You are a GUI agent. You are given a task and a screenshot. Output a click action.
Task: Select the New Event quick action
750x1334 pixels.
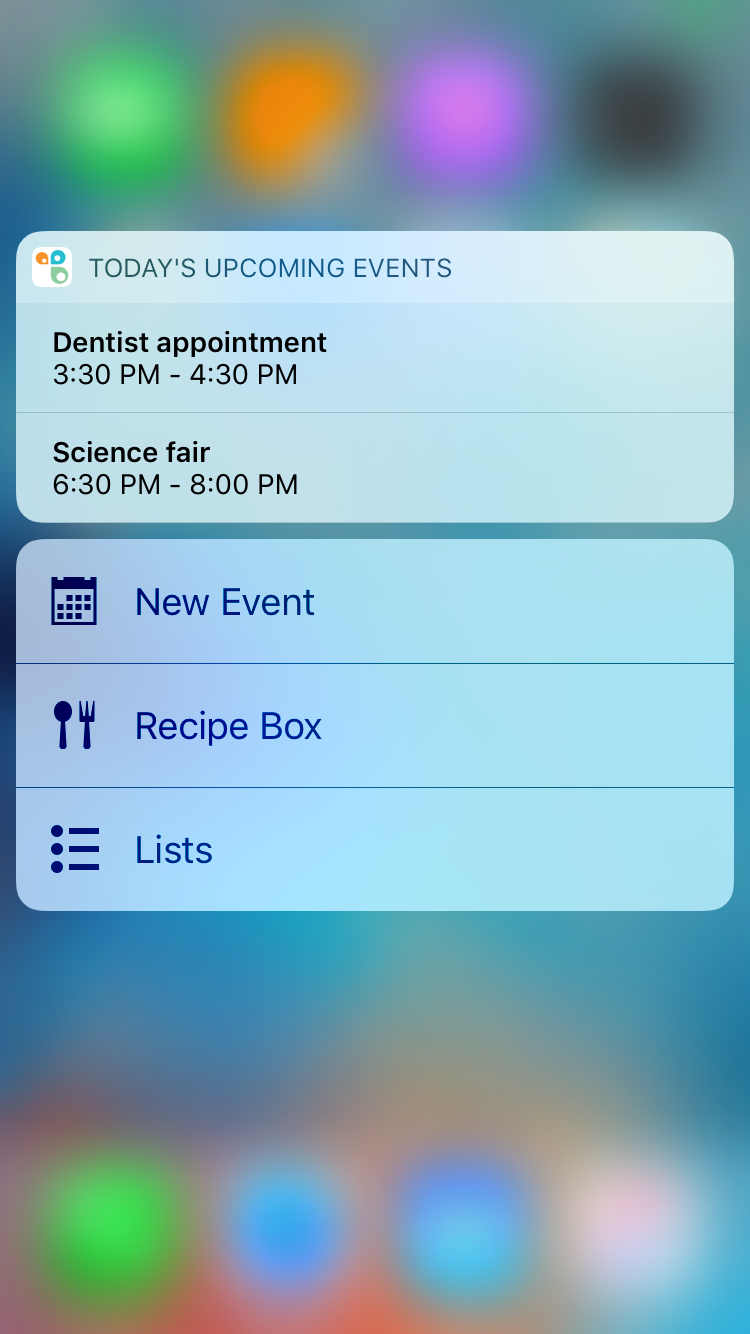375,602
